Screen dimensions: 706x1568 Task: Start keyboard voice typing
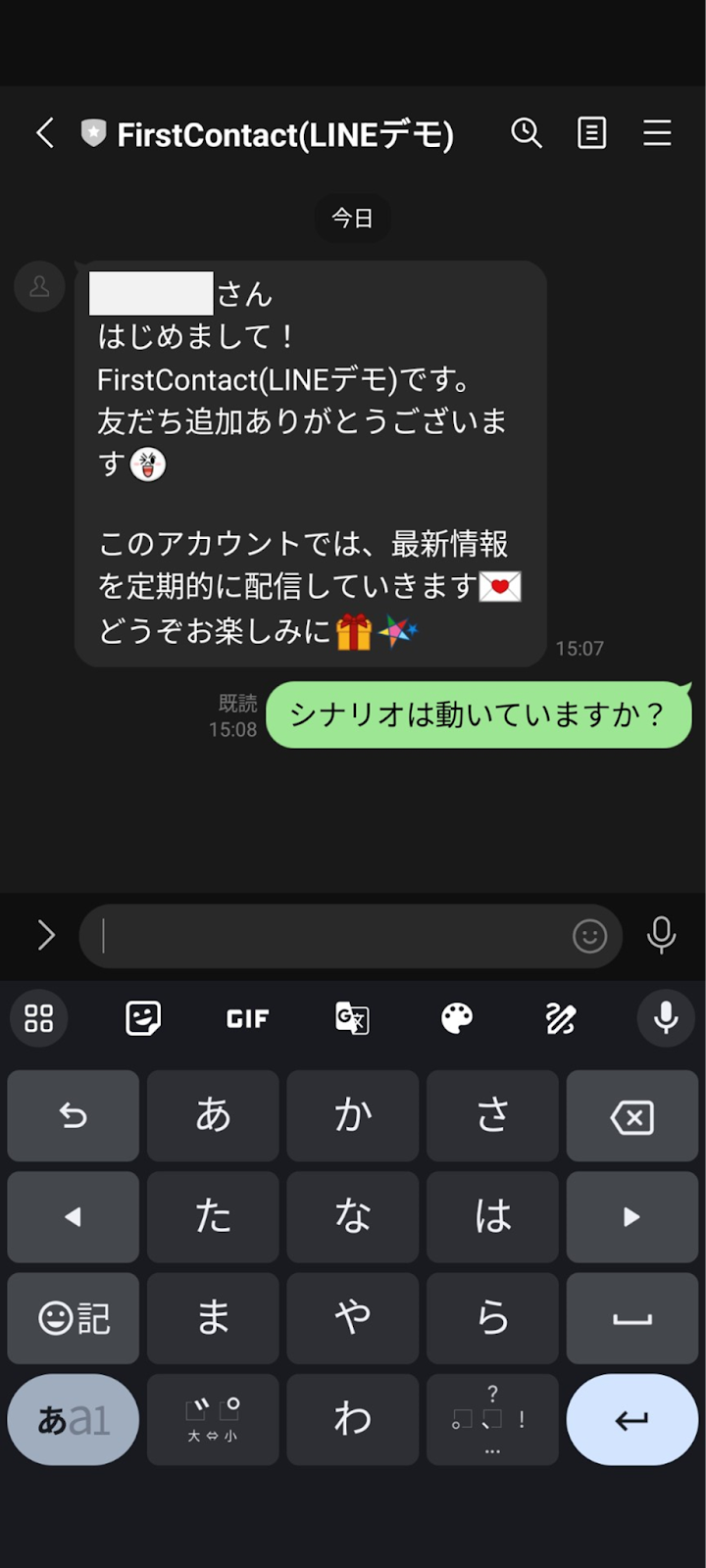click(x=666, y=1018)
